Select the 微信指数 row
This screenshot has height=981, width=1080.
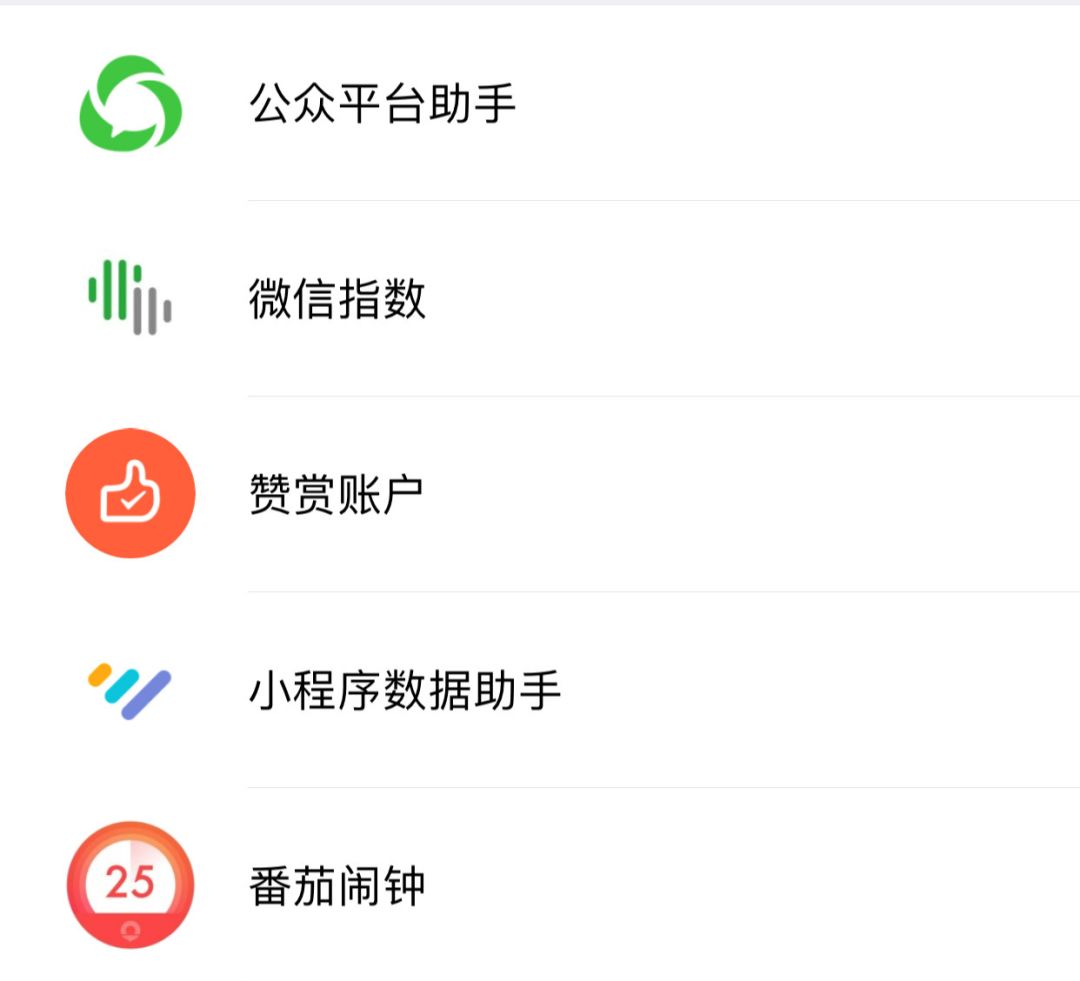337,299
